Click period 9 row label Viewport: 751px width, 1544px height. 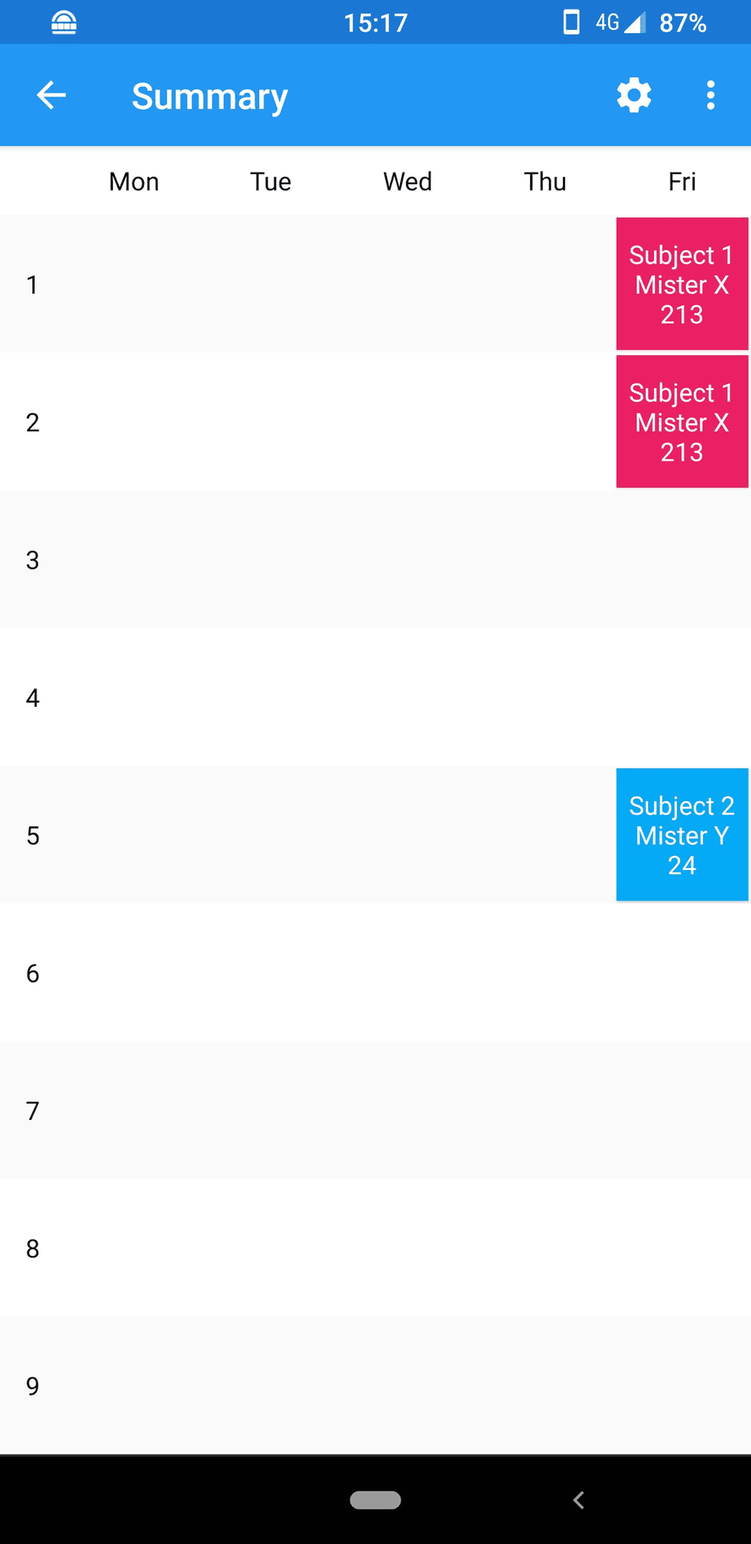tap(32, 1386)
